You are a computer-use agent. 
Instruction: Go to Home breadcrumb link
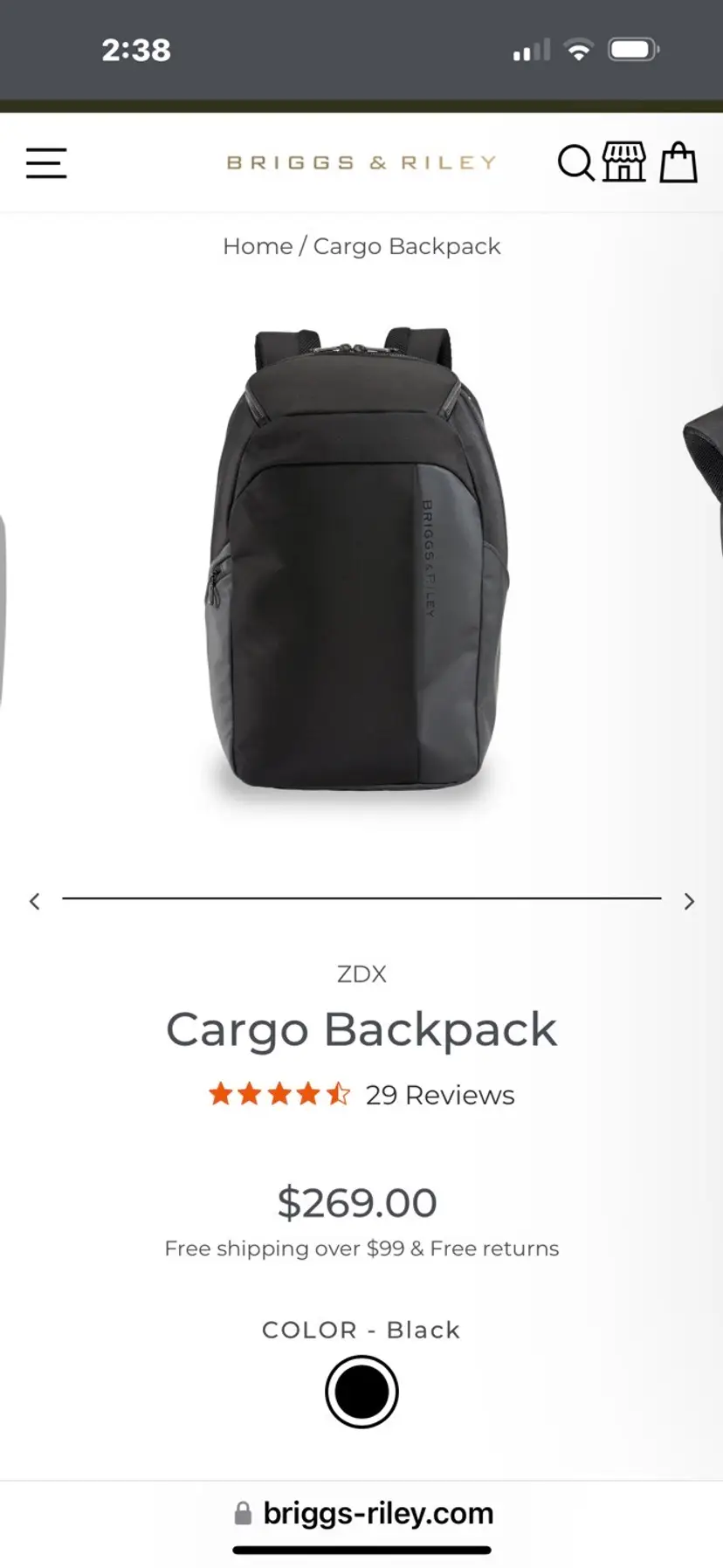tap(258, 246)
